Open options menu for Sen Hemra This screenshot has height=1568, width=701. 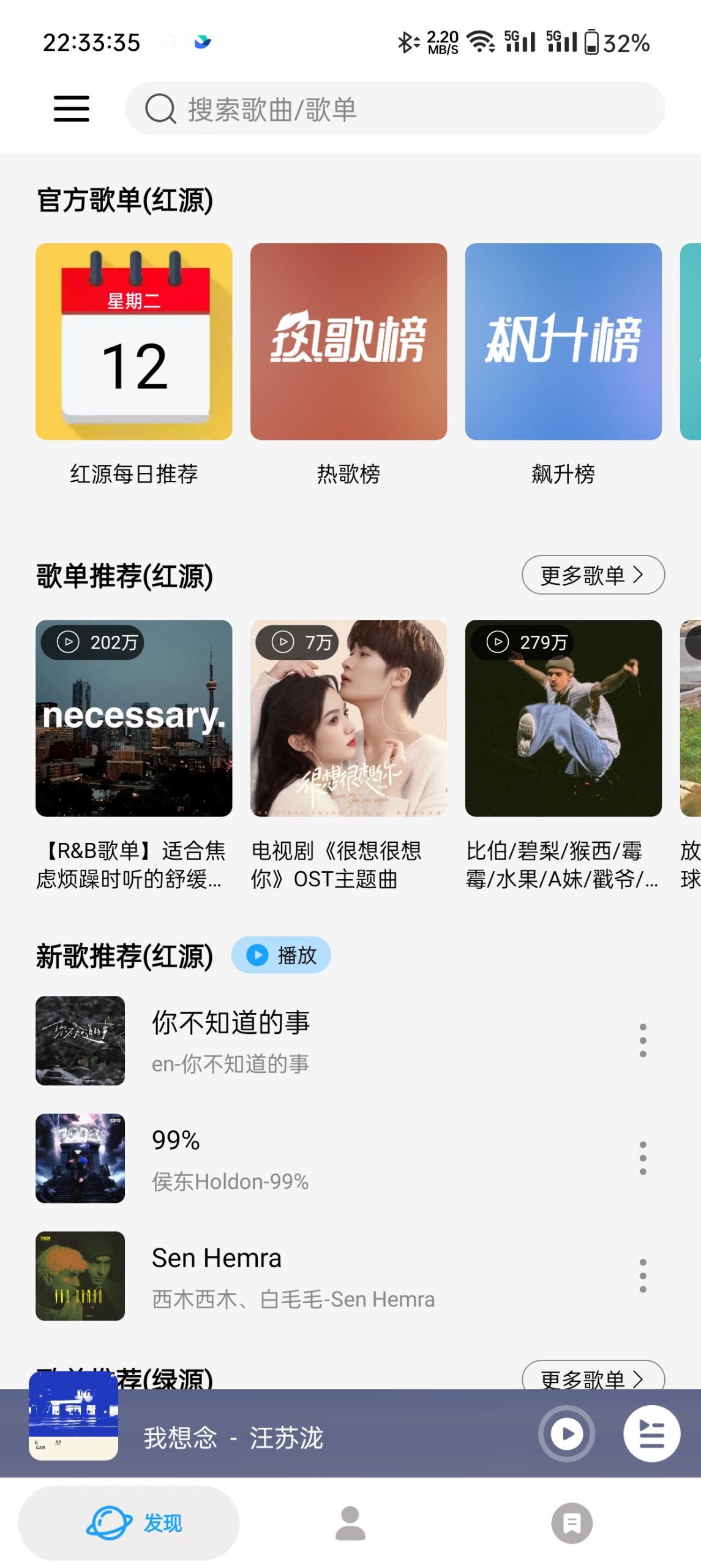coord(643,1276)
